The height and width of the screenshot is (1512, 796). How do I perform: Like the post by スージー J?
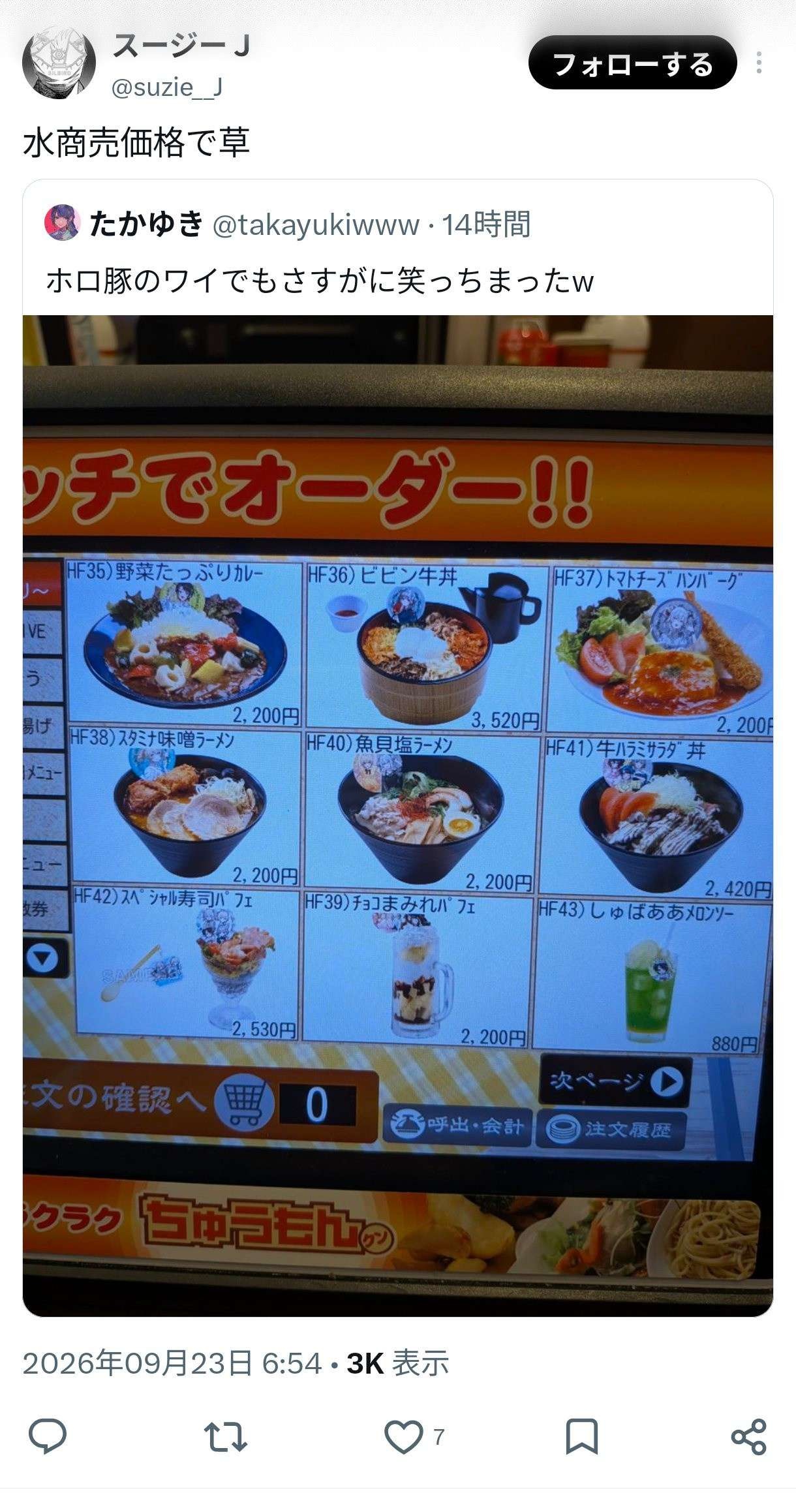(403, 1436)
